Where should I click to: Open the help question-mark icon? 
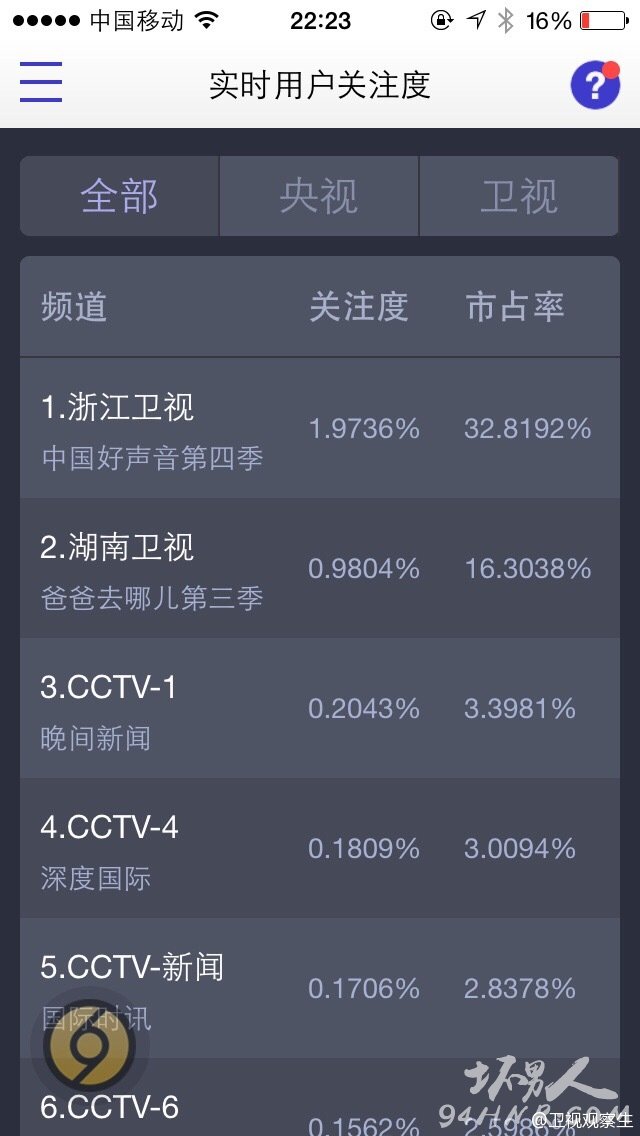click(x=595, y=85)
